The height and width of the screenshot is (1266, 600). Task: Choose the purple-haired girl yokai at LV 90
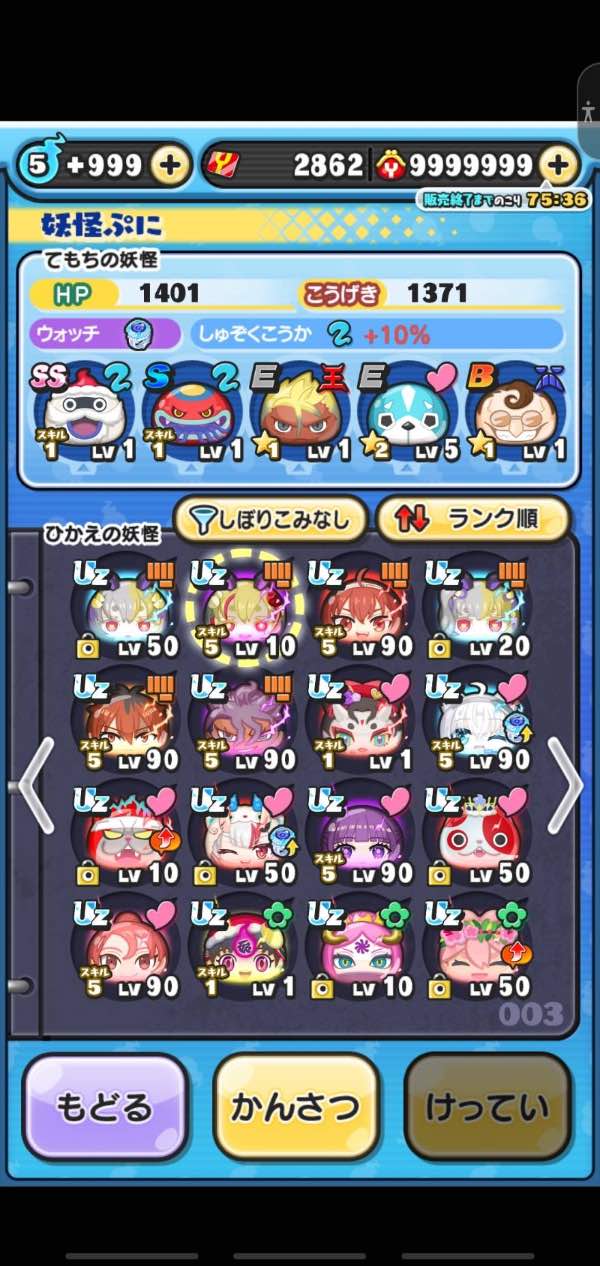point(361,834)
